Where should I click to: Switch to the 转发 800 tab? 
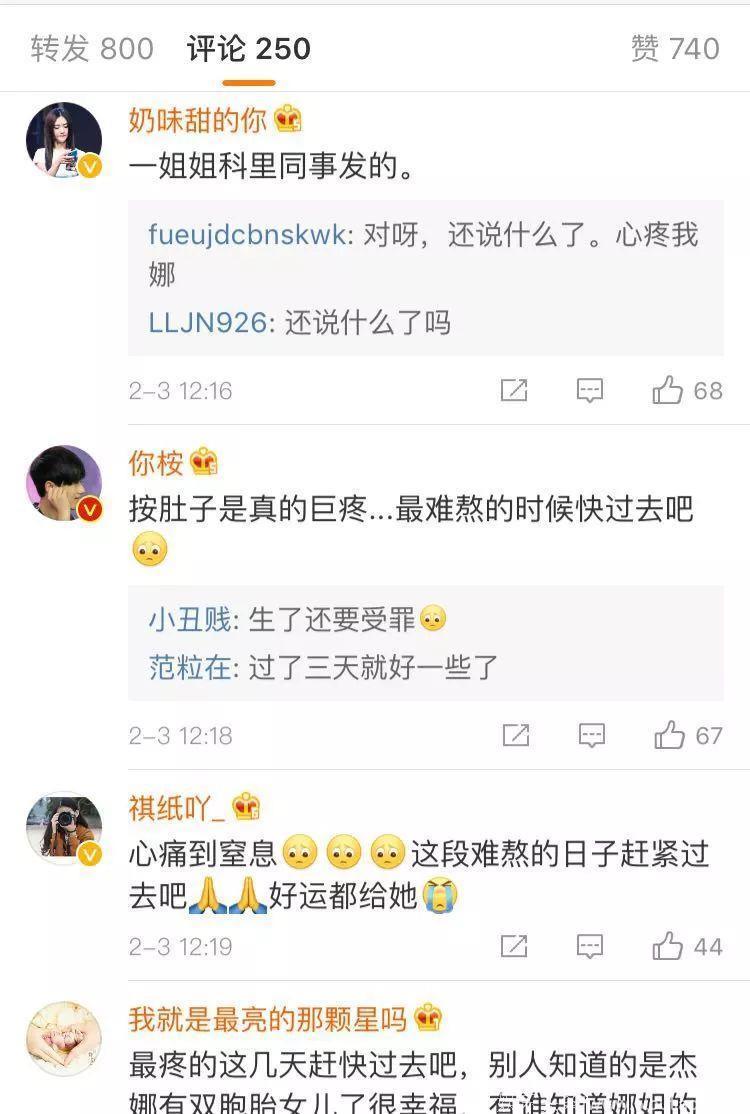92,48
